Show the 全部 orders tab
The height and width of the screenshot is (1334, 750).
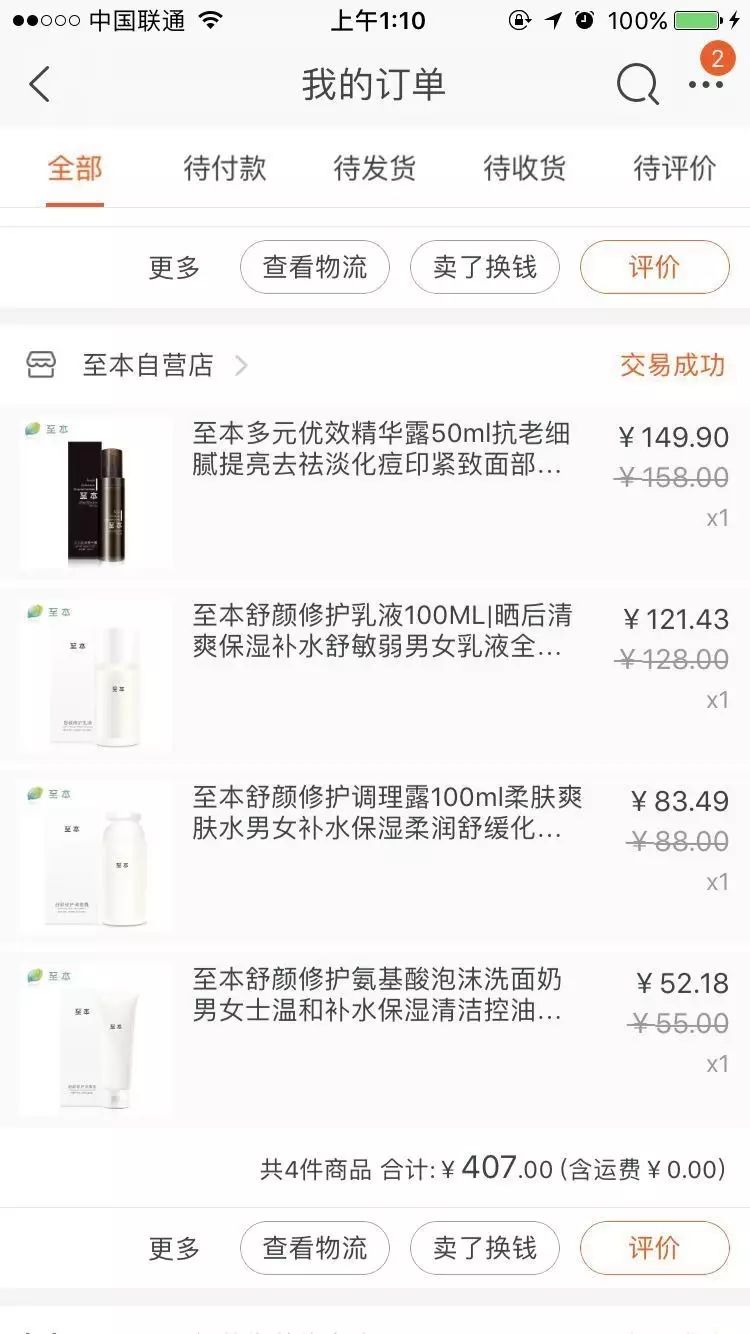pyautogui.click(x=75, y=168)
